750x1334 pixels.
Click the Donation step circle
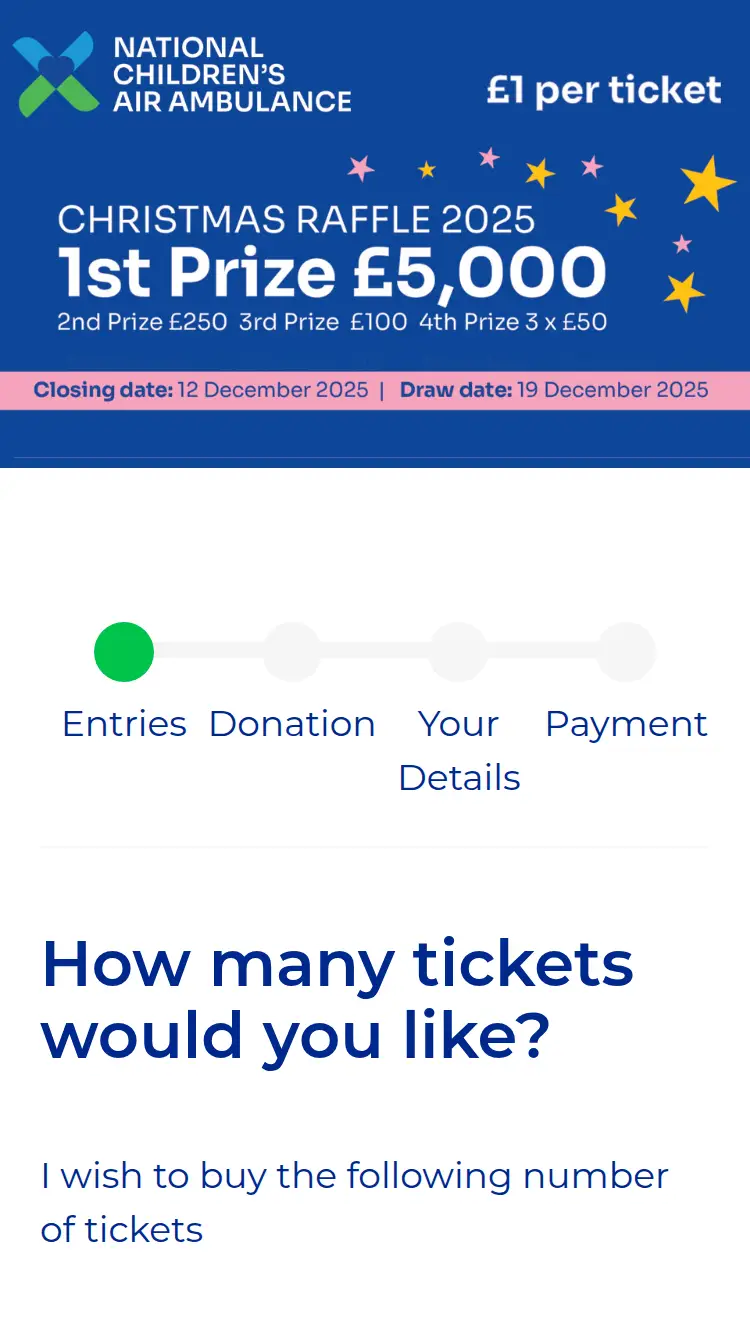(x=292, y=651)
